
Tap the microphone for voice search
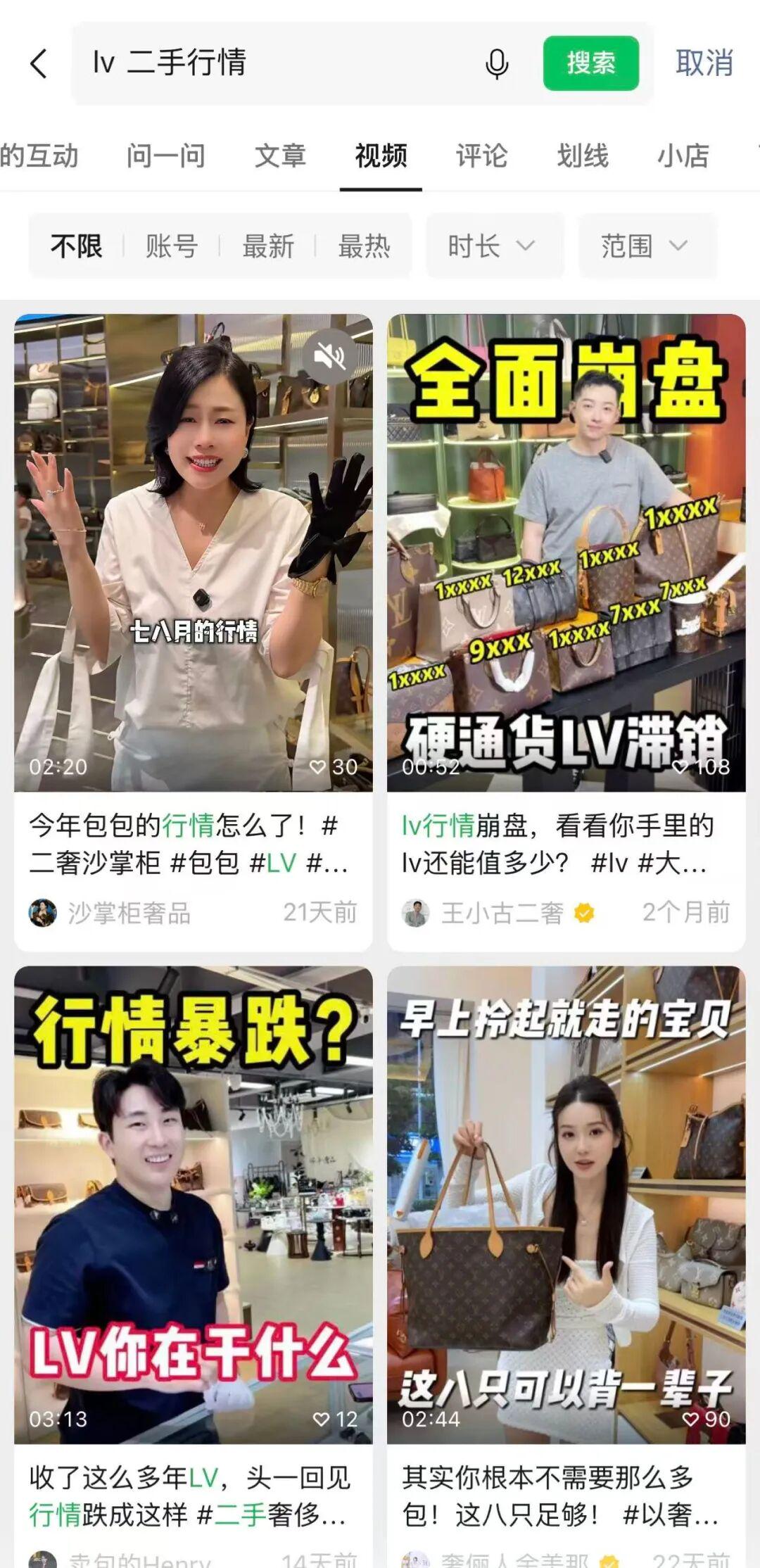(x=497, y=64)
